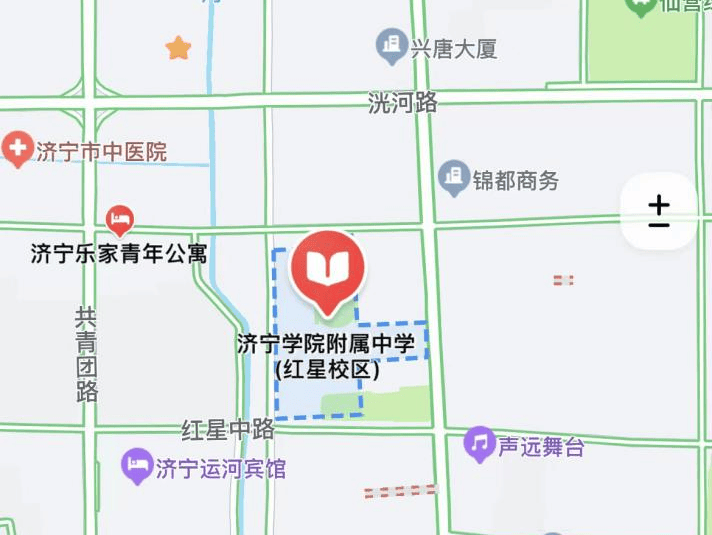Select the red school marker pin

click(327, 270)
